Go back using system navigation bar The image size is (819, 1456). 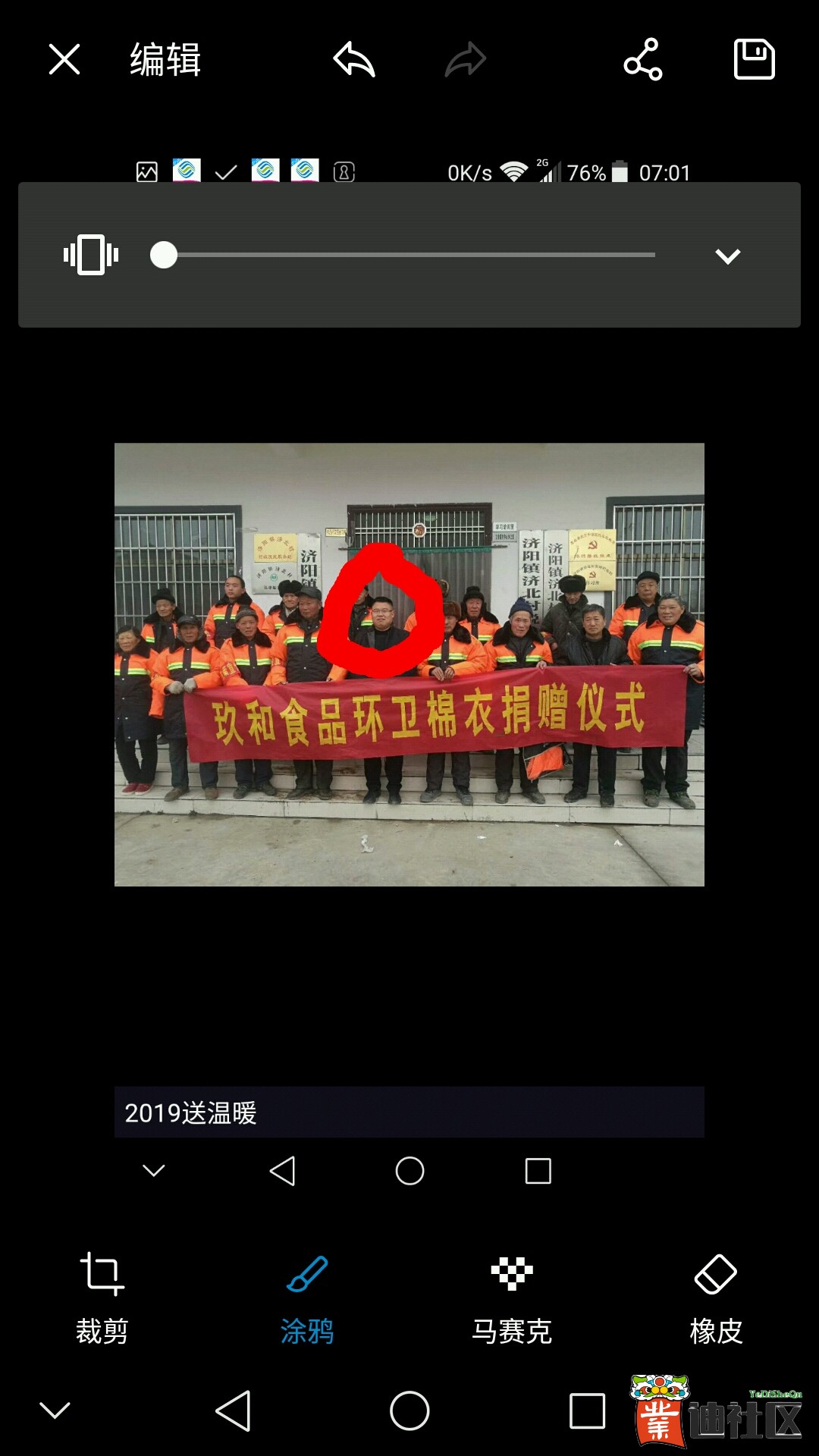tap(233, 1411)
